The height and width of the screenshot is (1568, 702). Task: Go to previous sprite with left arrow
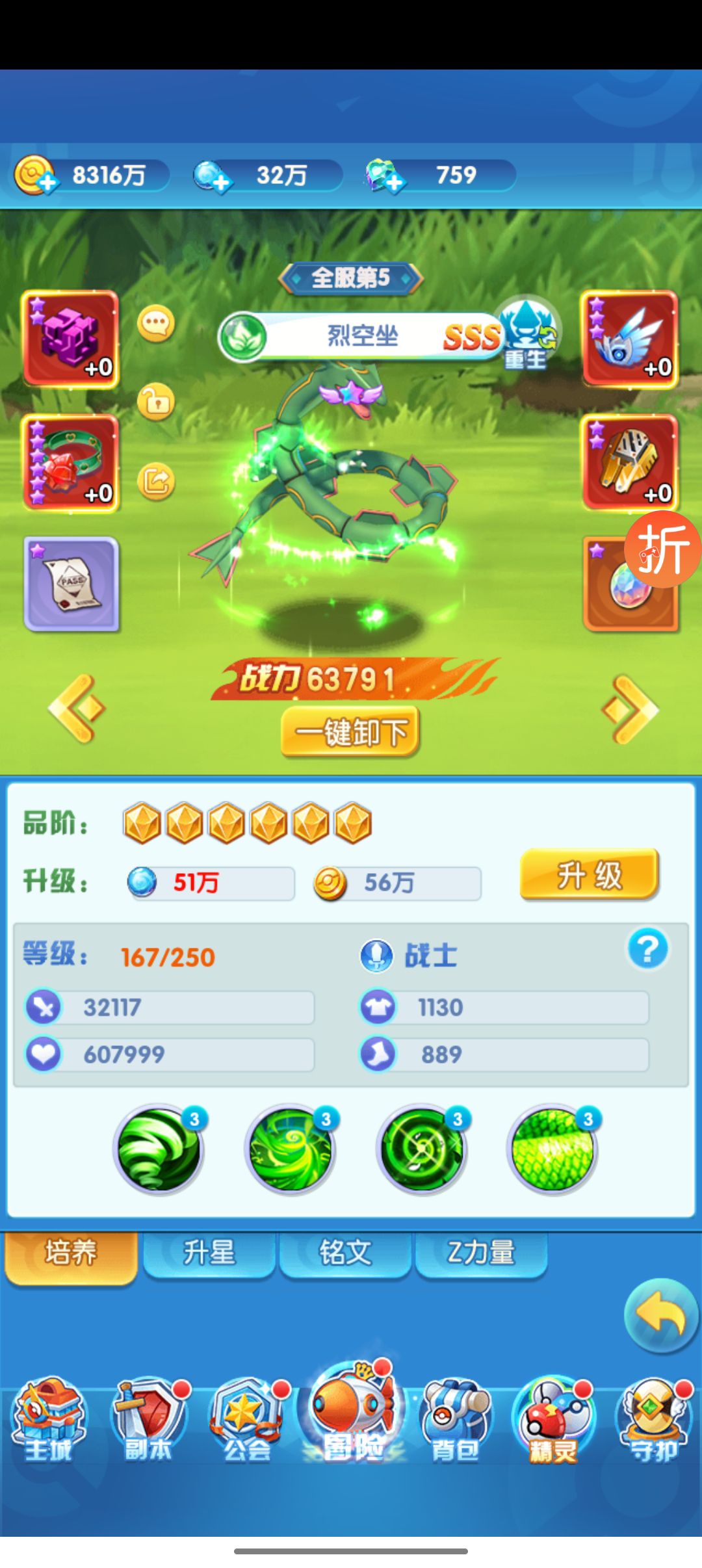(x=77, y=708)
